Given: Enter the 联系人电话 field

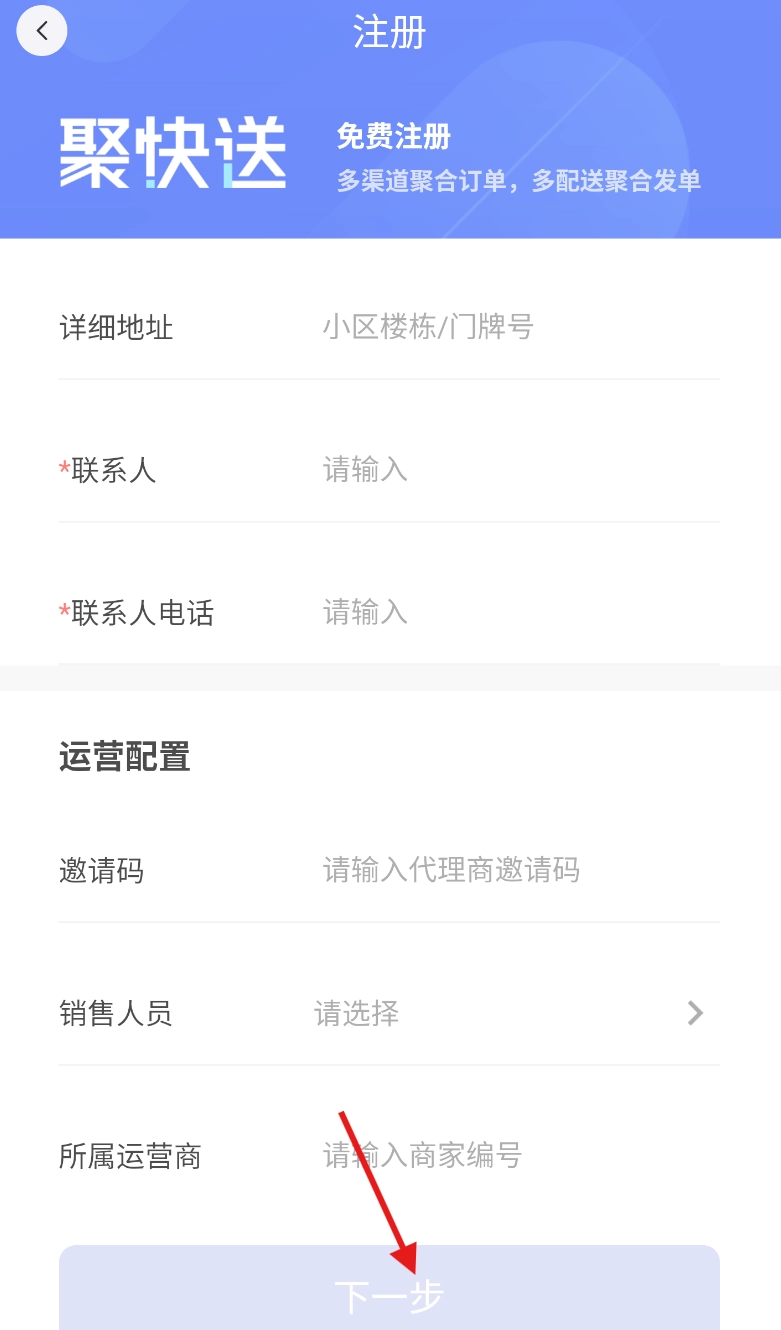Looking at the screenshot, I should point(520,612).
